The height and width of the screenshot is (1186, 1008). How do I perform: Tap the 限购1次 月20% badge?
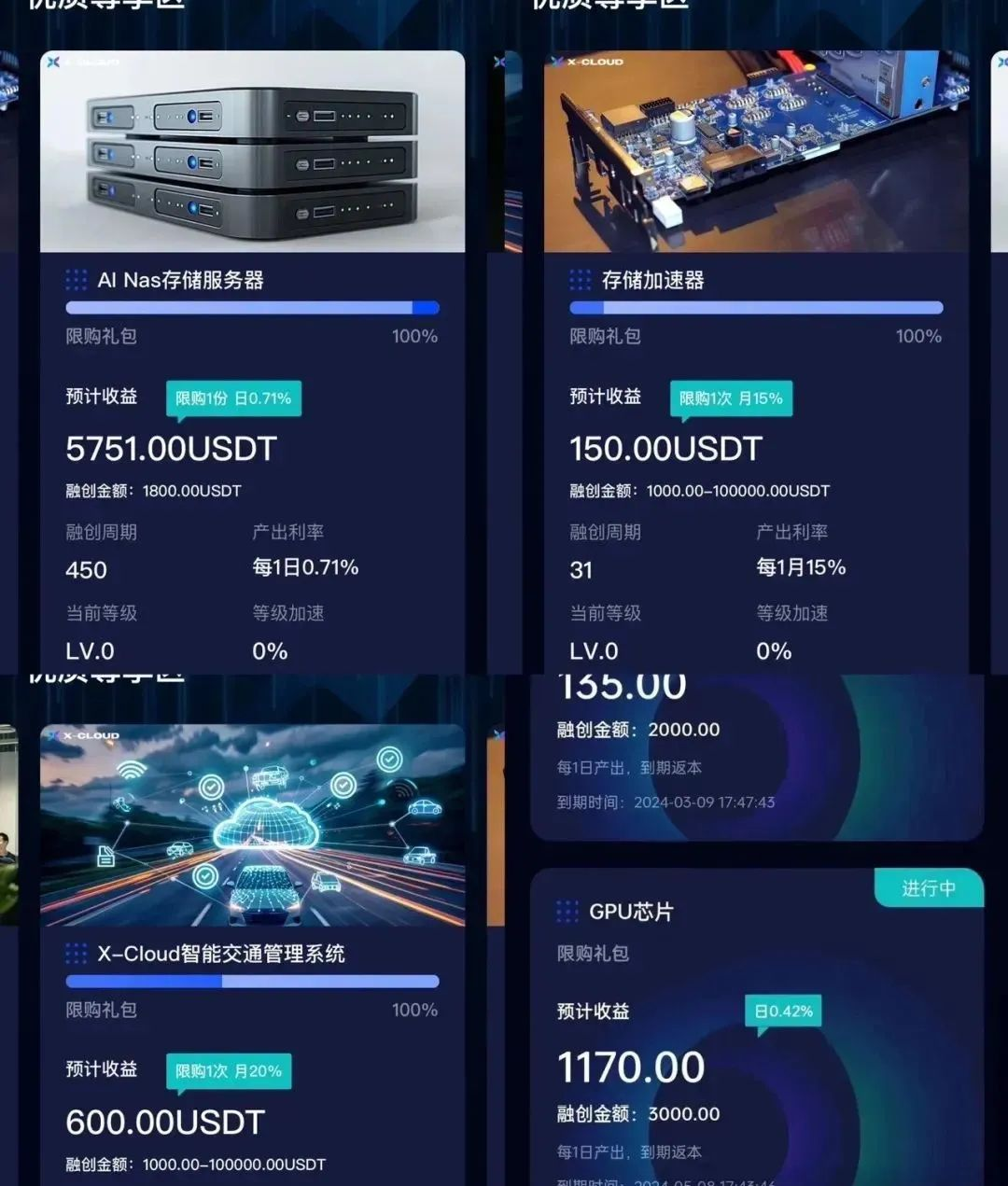point(229,1071)
